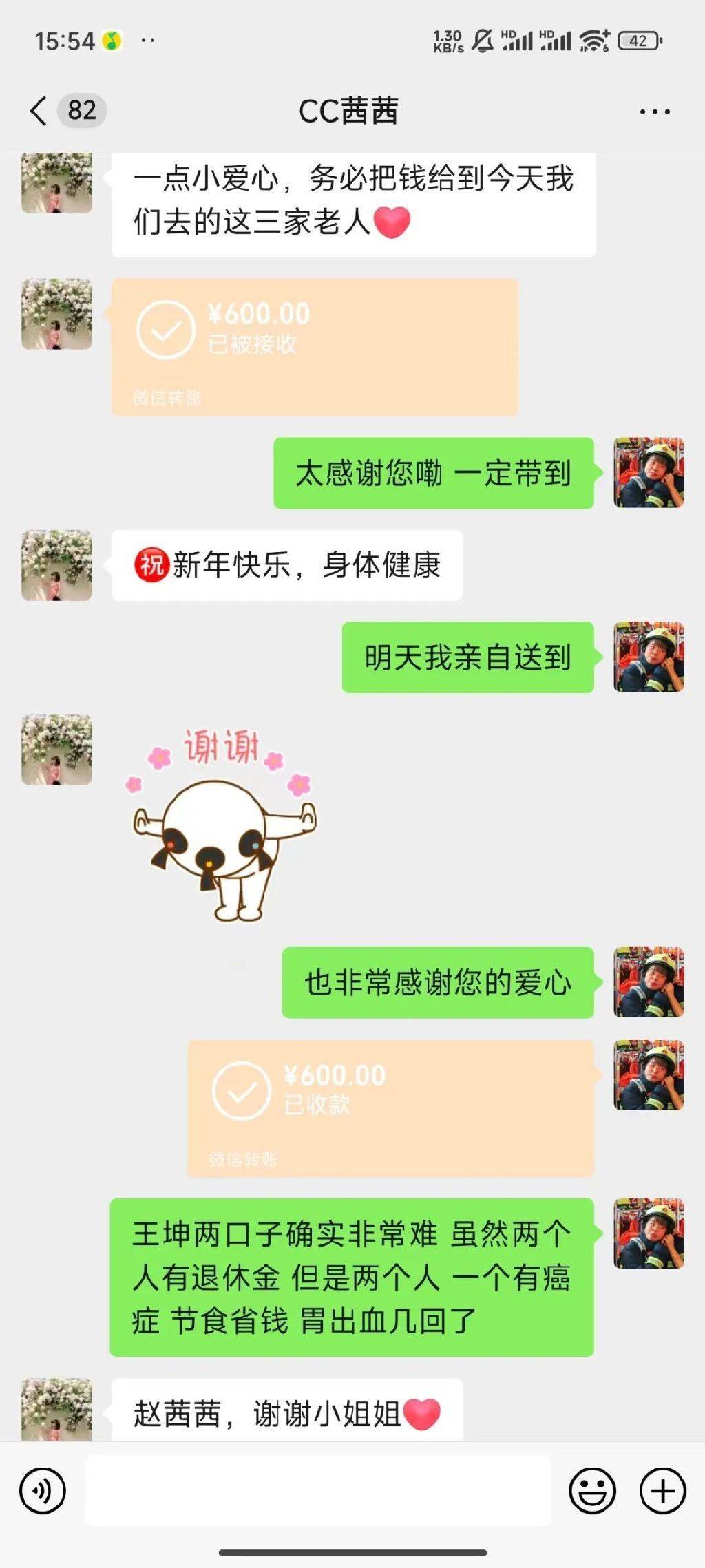705x1568 pixels.
Task: Open the plus attachment menu
Action: point(663,1491)
